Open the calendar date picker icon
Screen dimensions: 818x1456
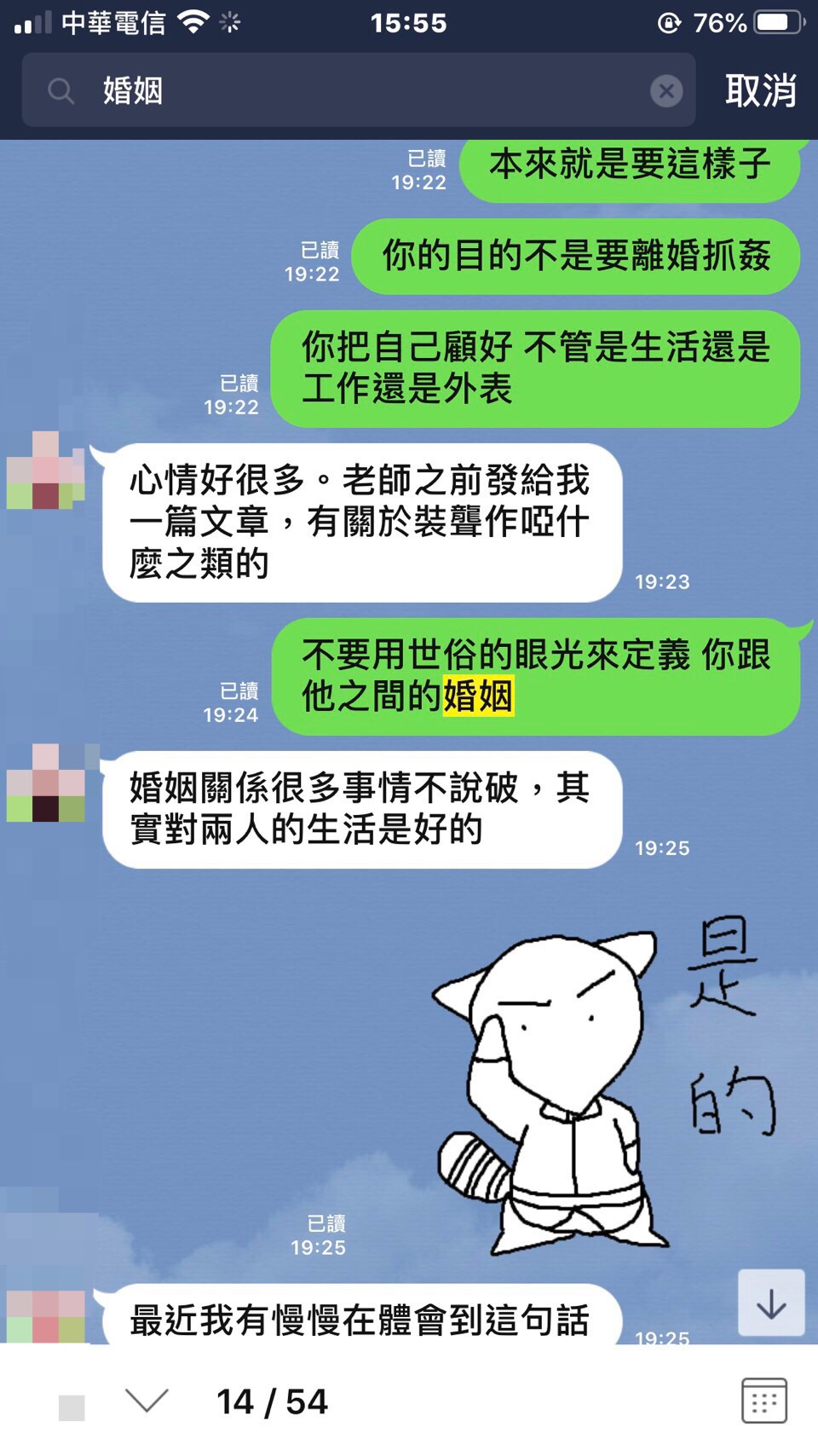(763, 1401)
